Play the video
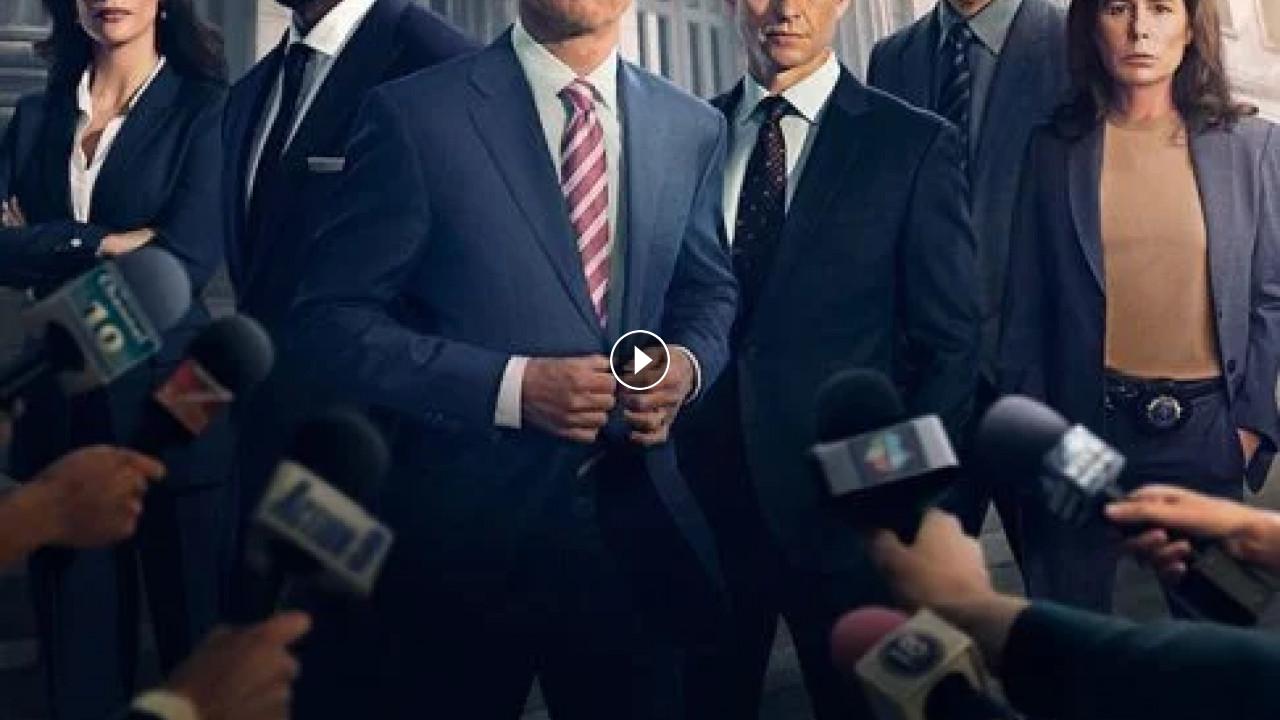This screenshot has height=720, width=1280. [x=640, y=360]
